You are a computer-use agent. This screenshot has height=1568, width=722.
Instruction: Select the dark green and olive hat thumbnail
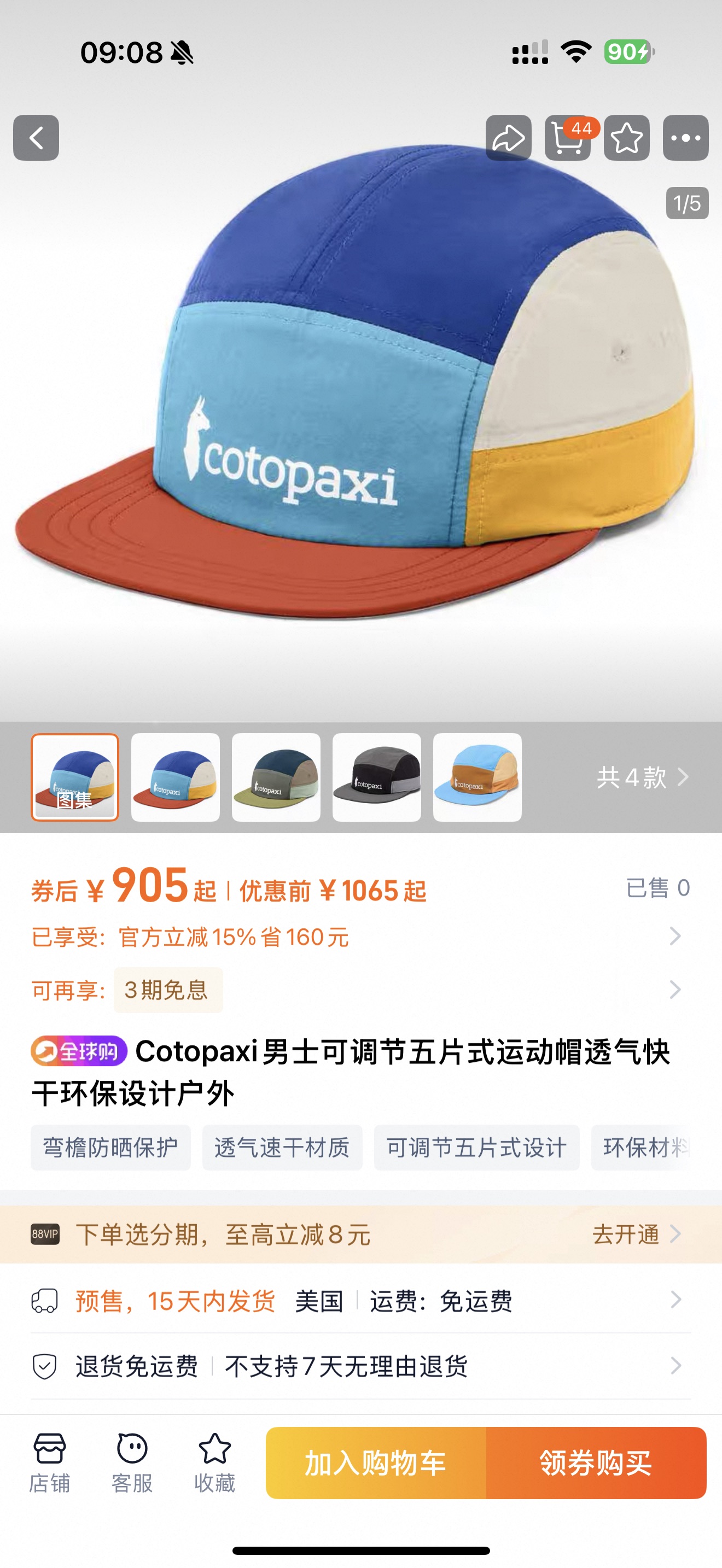[276, 777]
